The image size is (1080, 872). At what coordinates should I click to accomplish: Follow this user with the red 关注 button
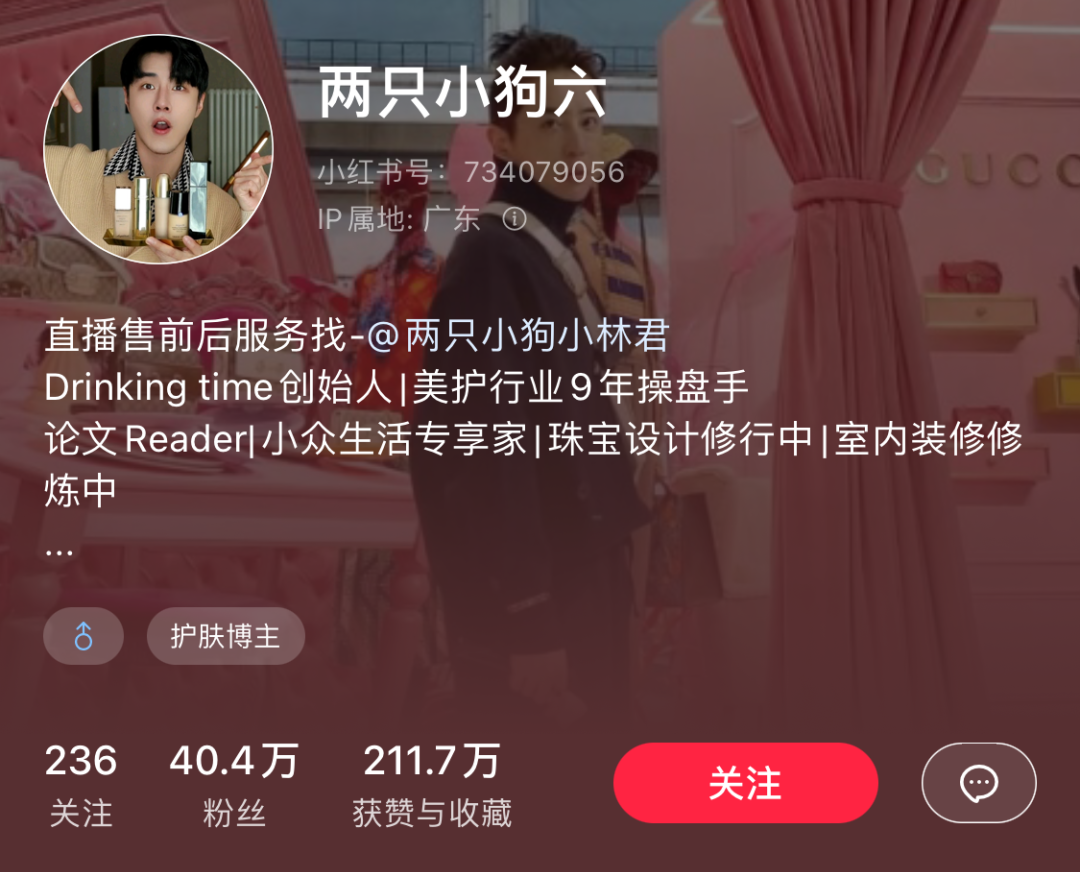pos(745,783)
